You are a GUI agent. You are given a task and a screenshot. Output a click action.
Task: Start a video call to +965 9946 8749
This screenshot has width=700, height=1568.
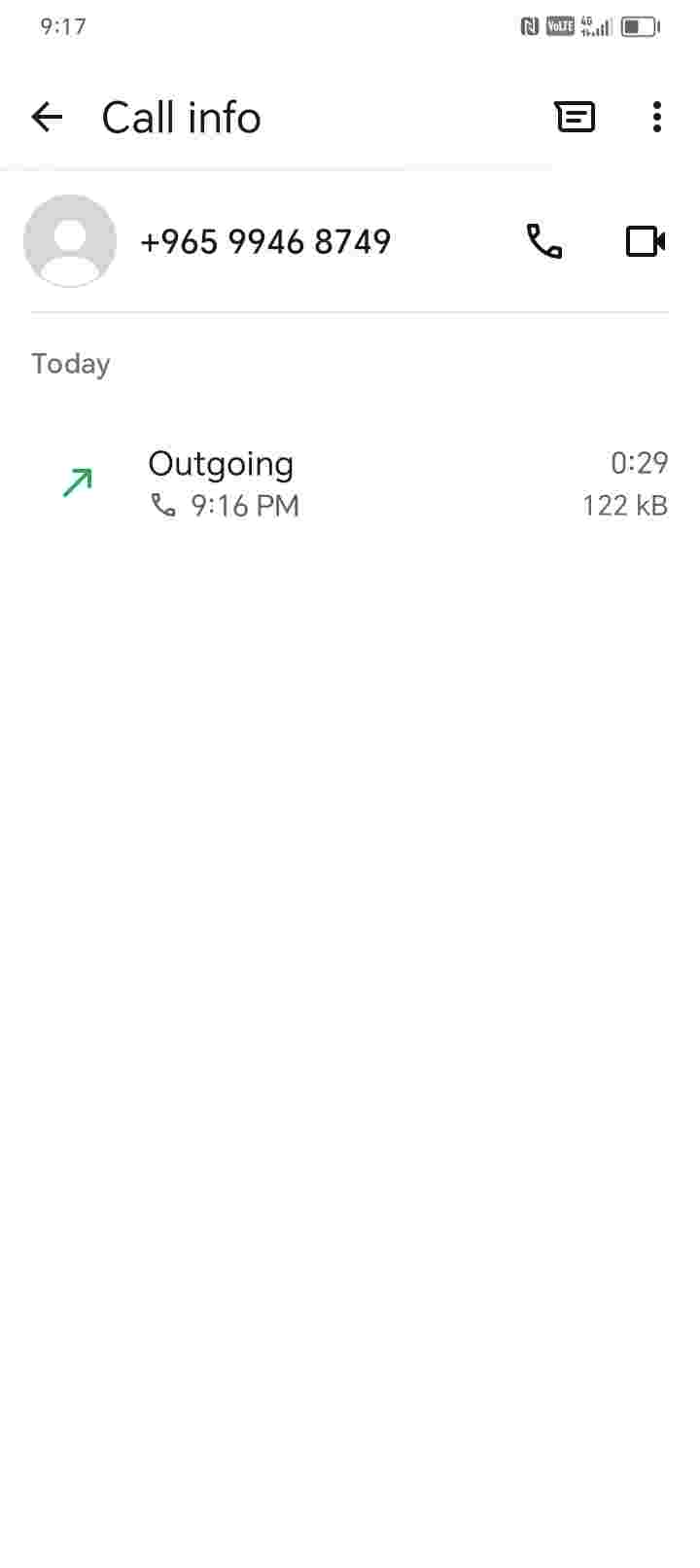click(x=646, y=241)
